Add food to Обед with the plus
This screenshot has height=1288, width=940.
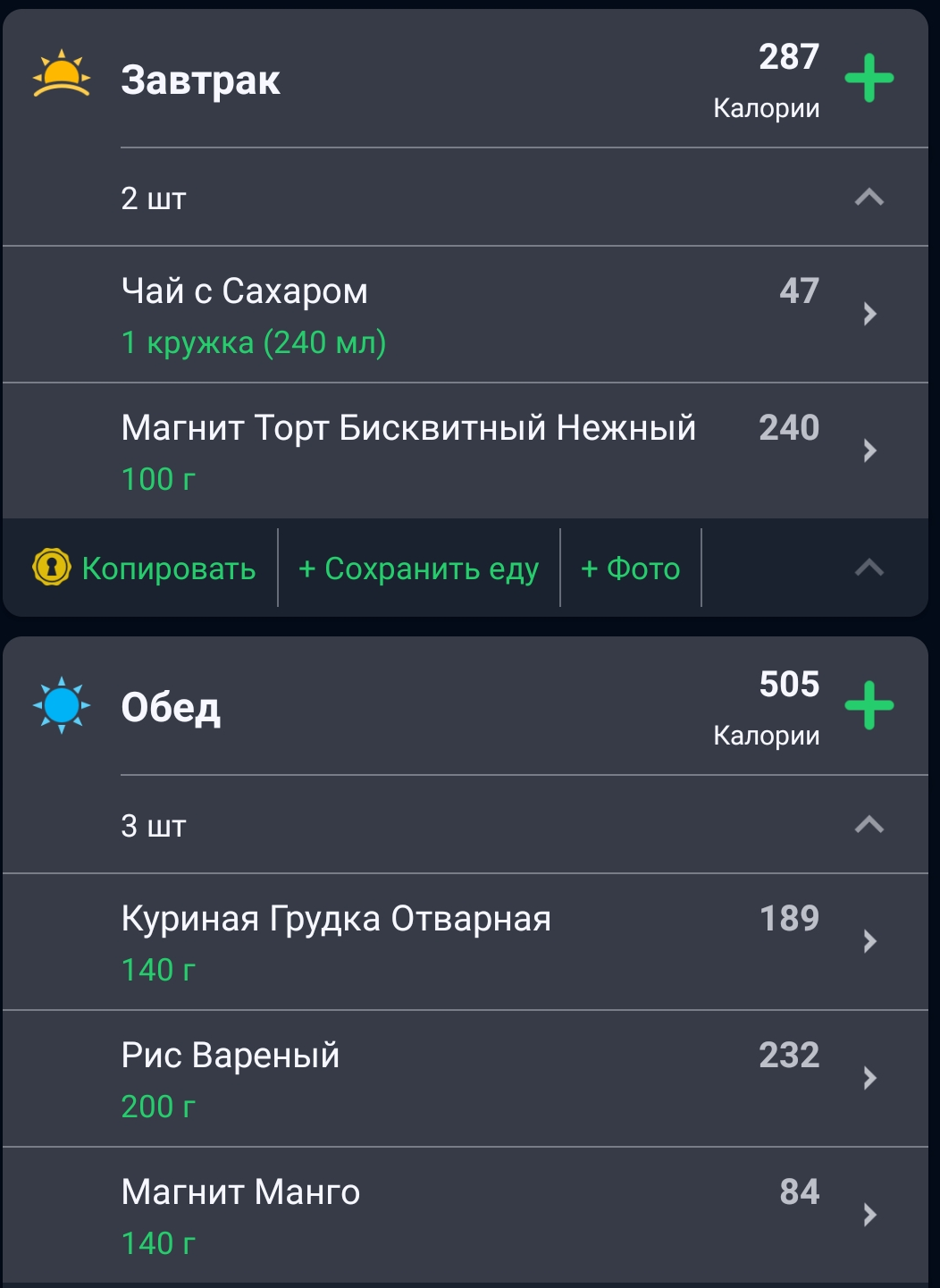[x=869, y=706]
